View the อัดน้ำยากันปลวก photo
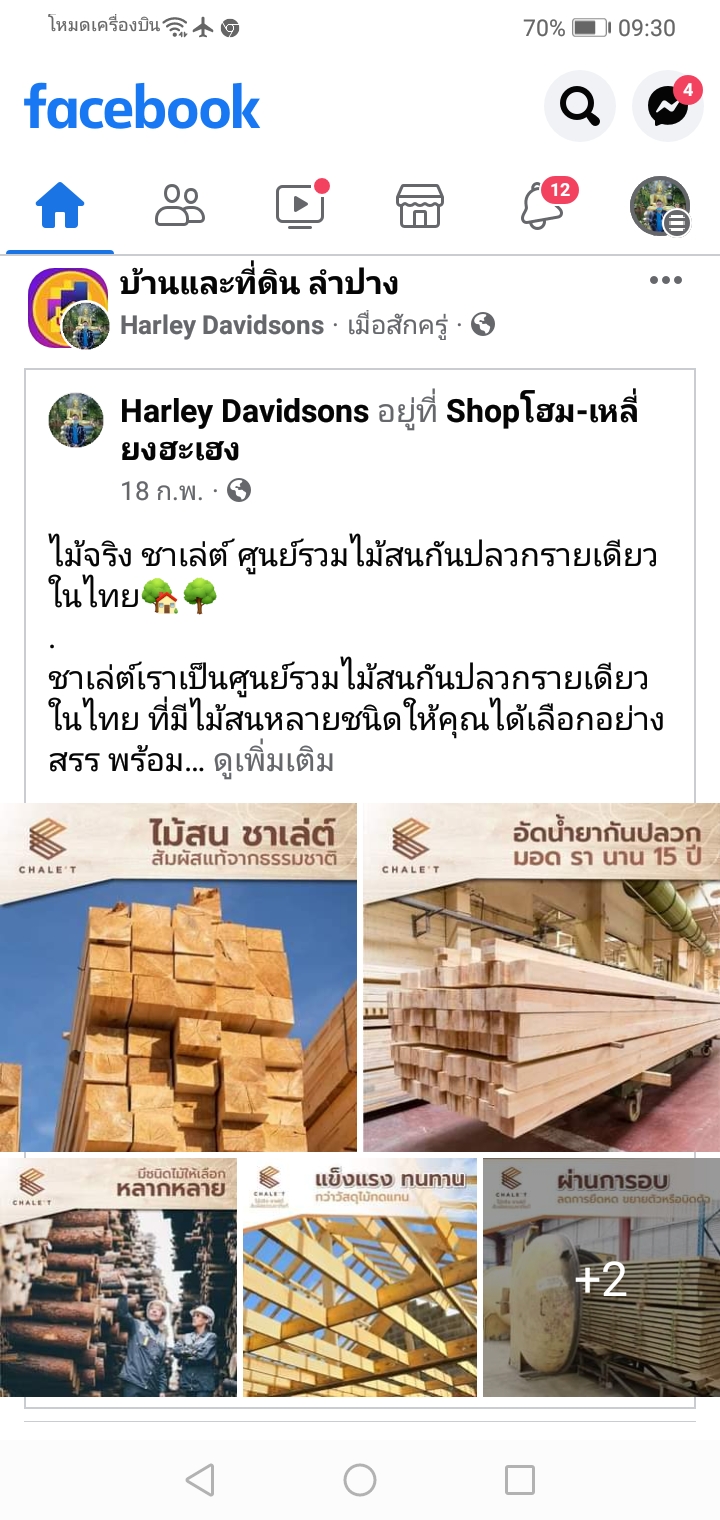The image size is (720, 1520). [x=541, y=977]
